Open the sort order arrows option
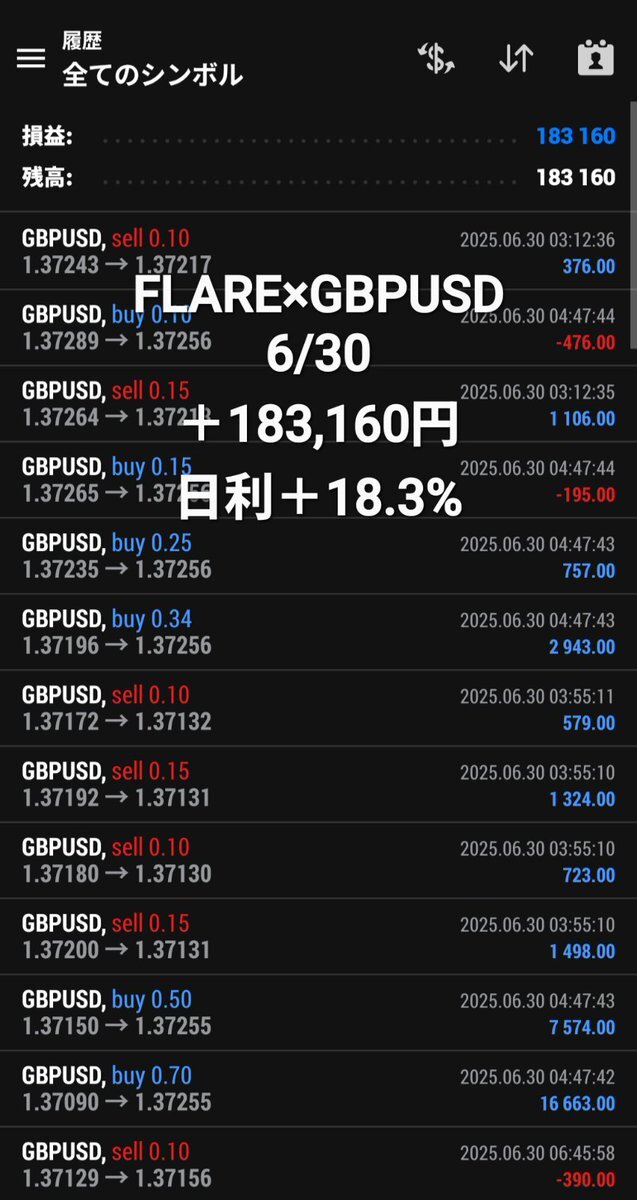Image resolution: width=637 pixels, height=1200 pixels. [x=516, y=59]
